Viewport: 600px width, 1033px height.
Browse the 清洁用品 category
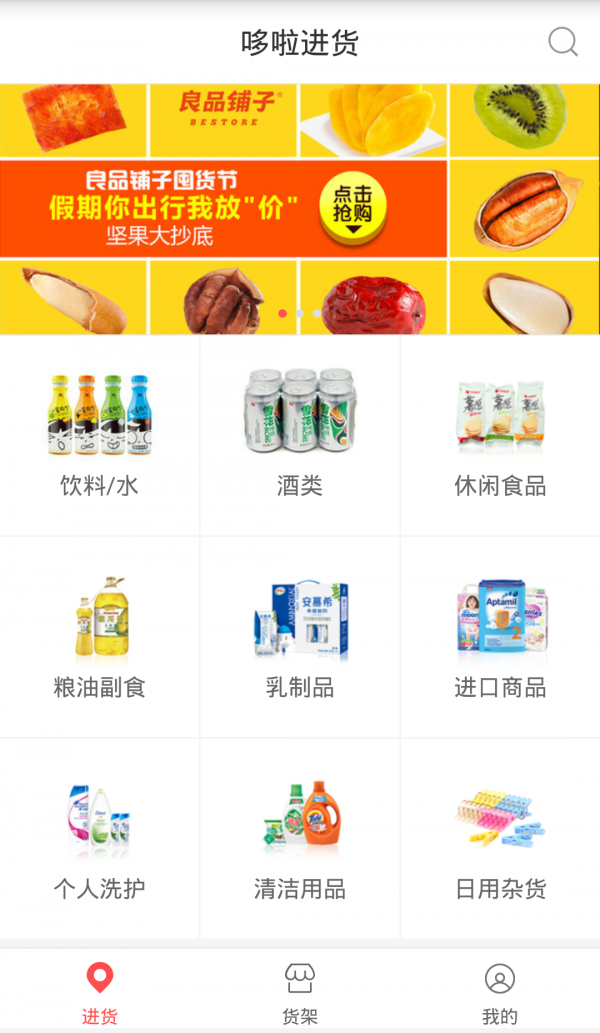[300, 839]
